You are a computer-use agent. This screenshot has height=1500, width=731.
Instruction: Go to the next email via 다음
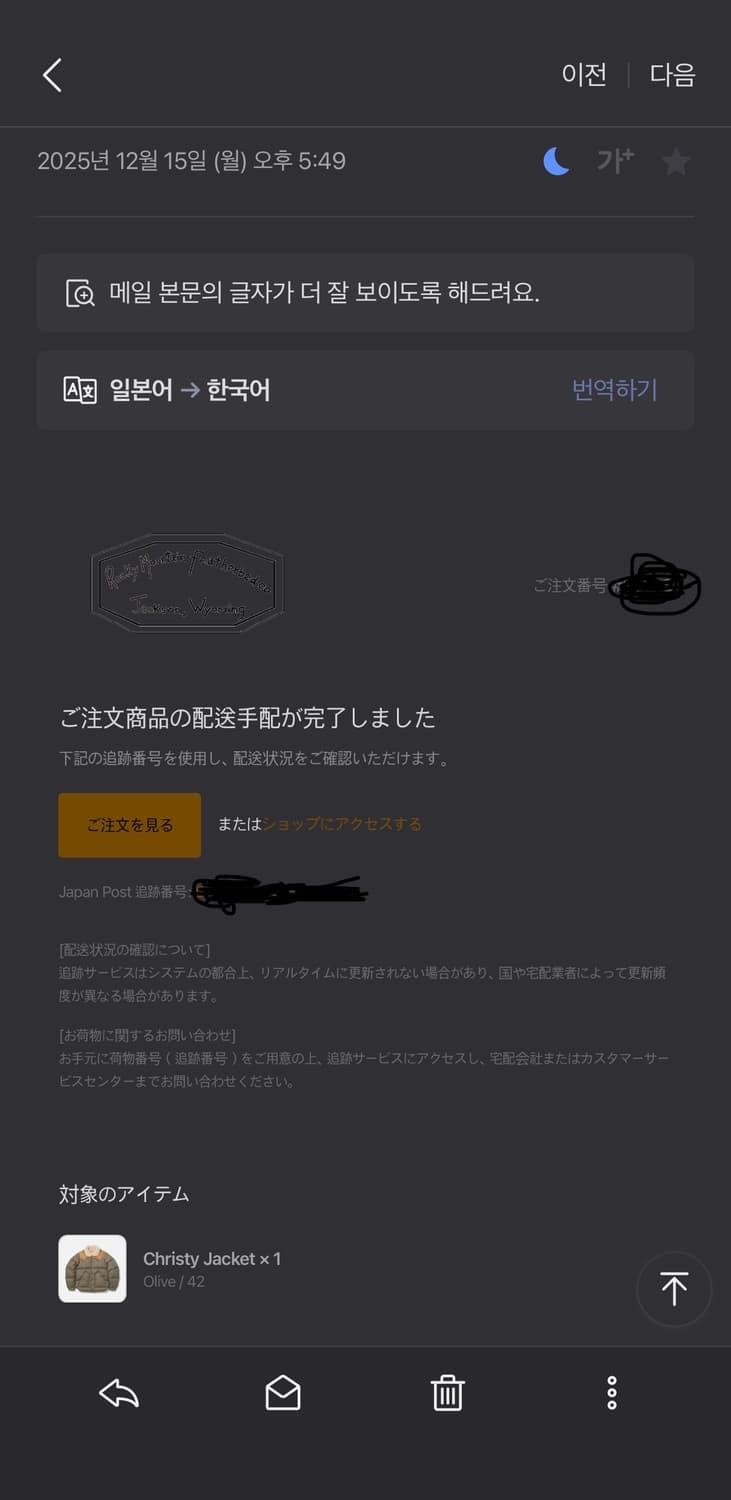670,75
